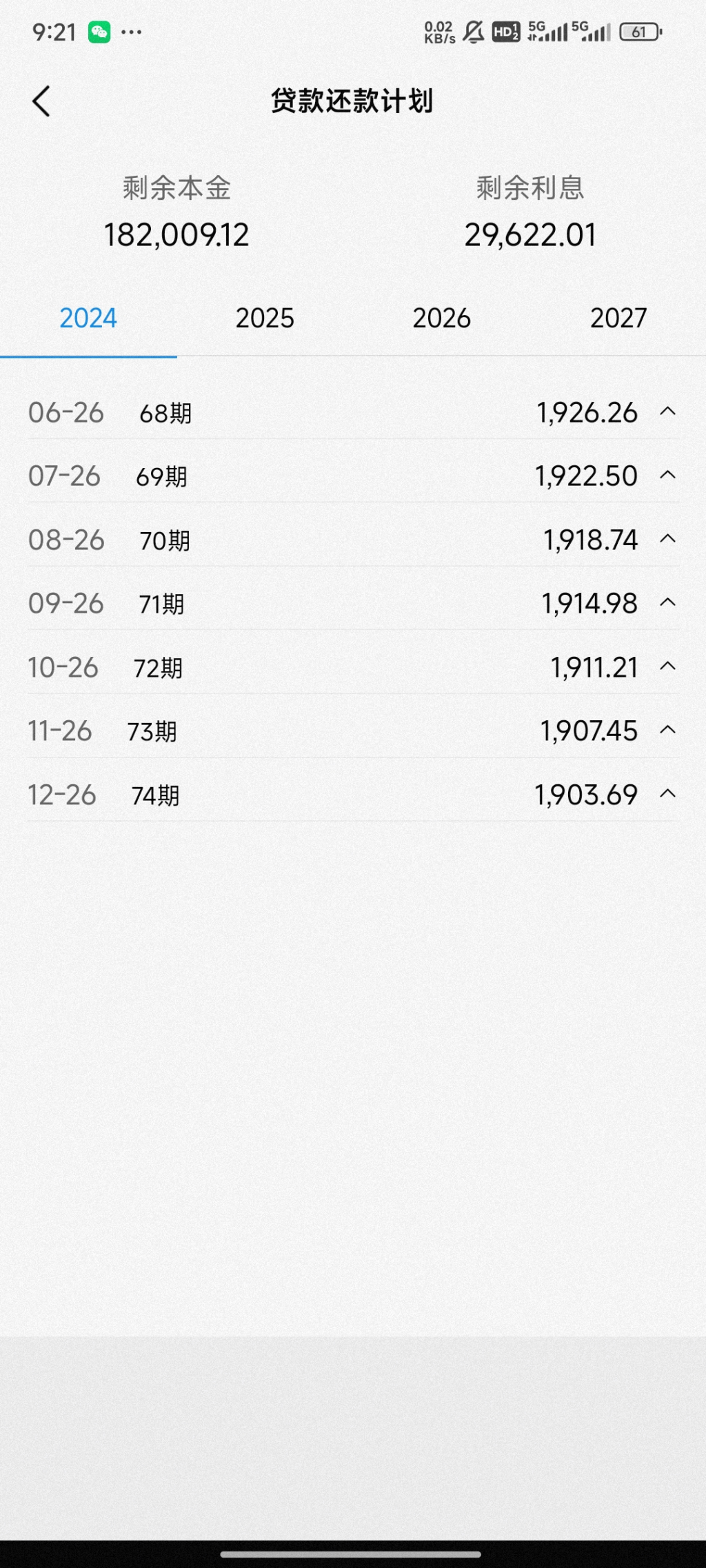Select the 2024 year tab
This screenshot has height=1568, width=706.
point(88,318)
